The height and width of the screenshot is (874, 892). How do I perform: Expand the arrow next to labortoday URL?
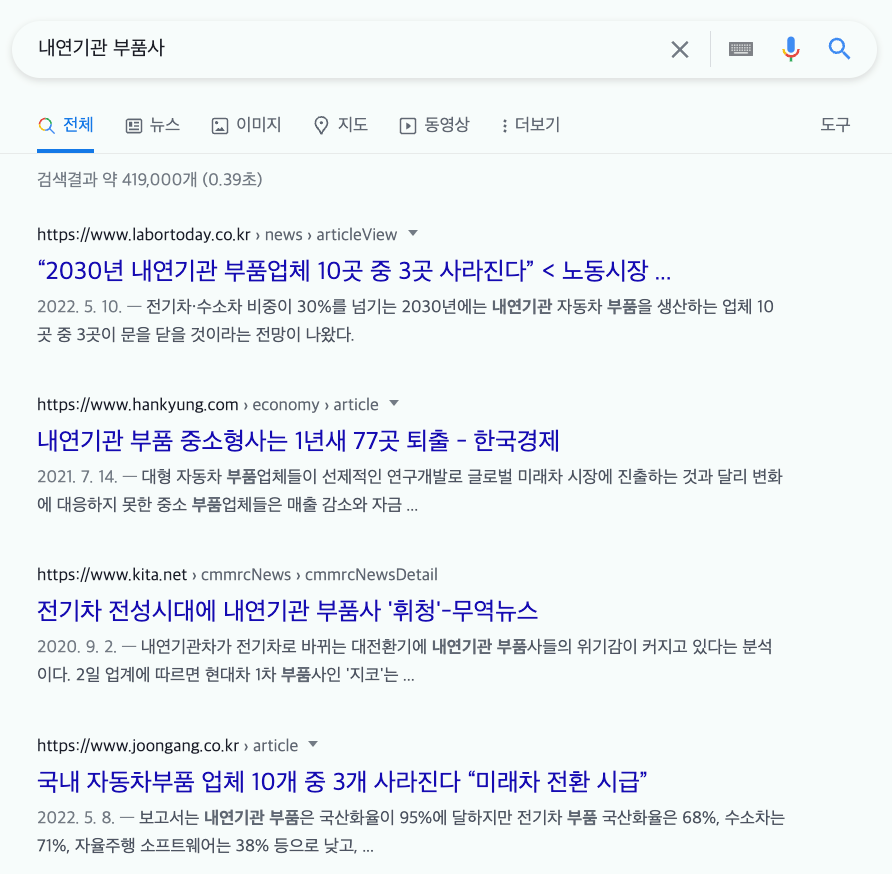[414, 233]
